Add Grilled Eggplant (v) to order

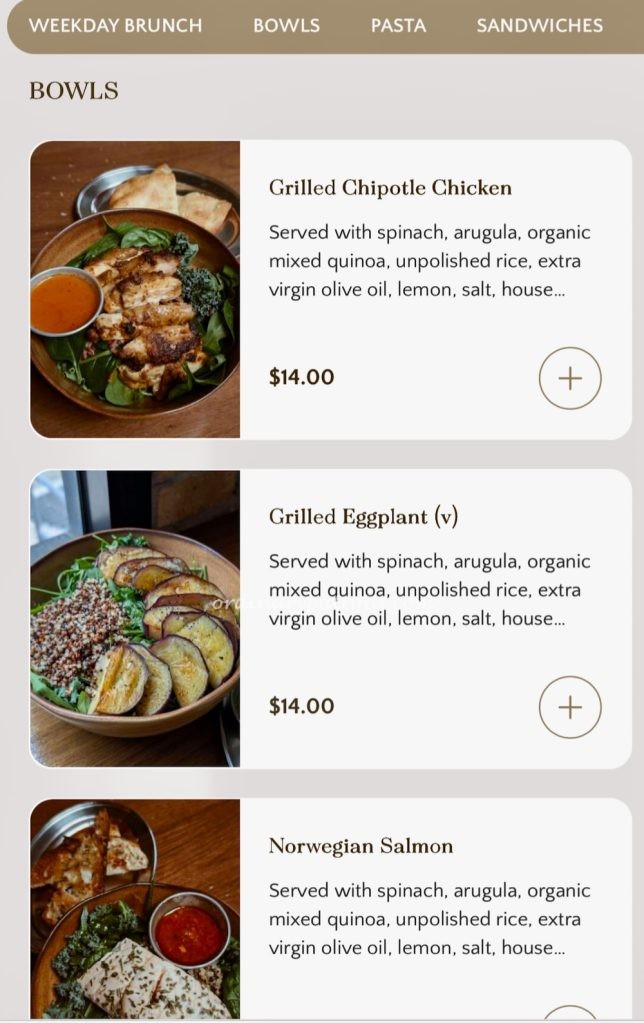569,707
